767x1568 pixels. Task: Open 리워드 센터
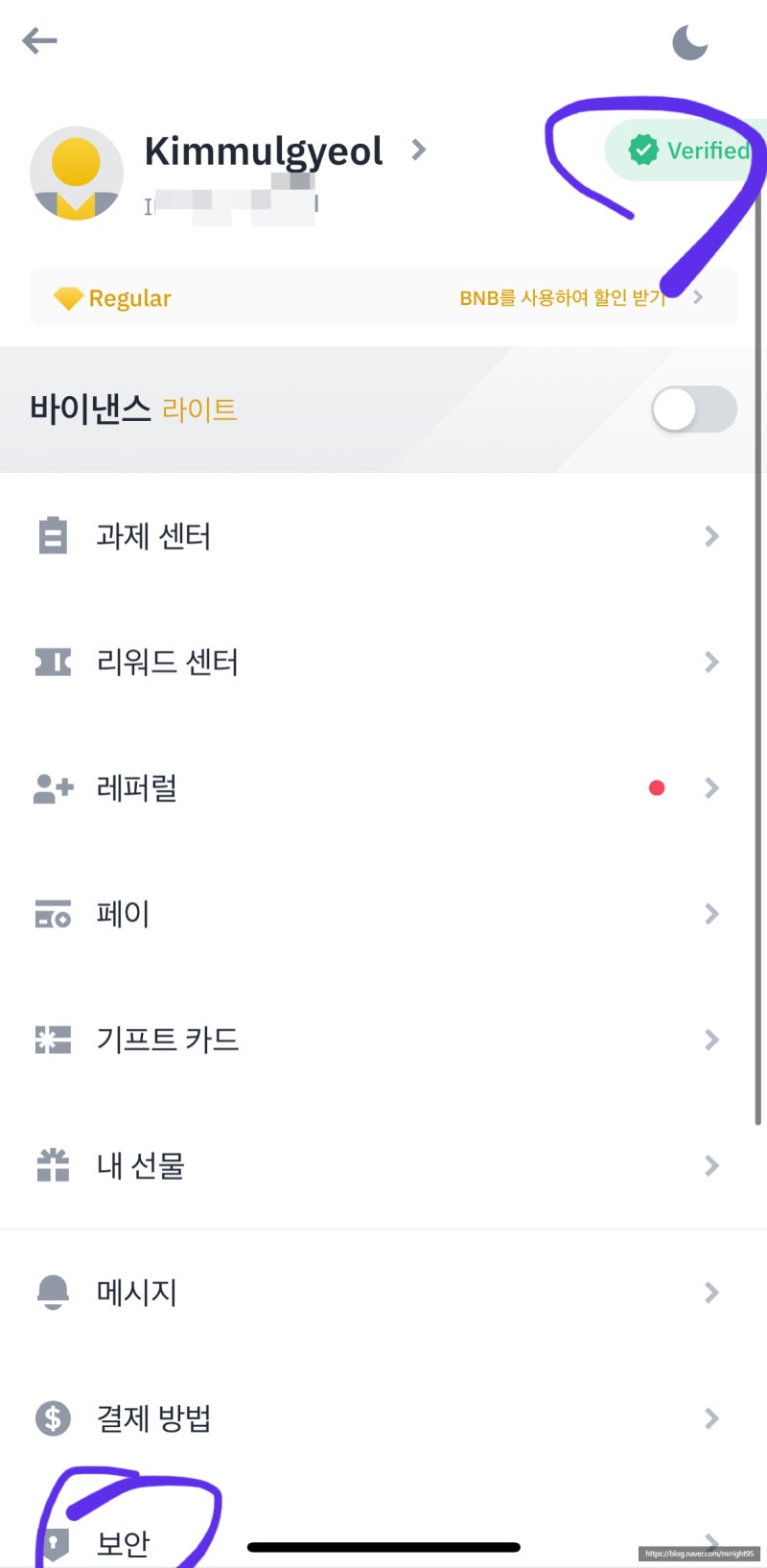pos(383,662)
